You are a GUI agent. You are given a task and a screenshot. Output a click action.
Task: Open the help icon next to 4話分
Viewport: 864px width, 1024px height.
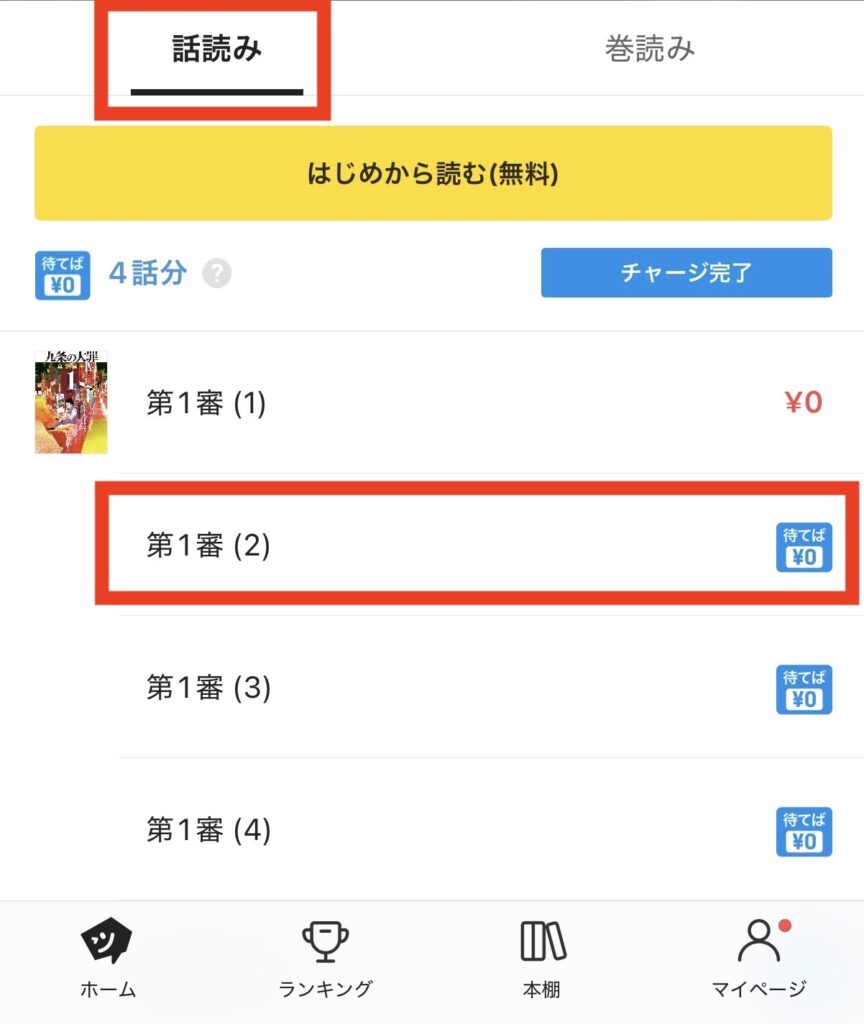217,274
